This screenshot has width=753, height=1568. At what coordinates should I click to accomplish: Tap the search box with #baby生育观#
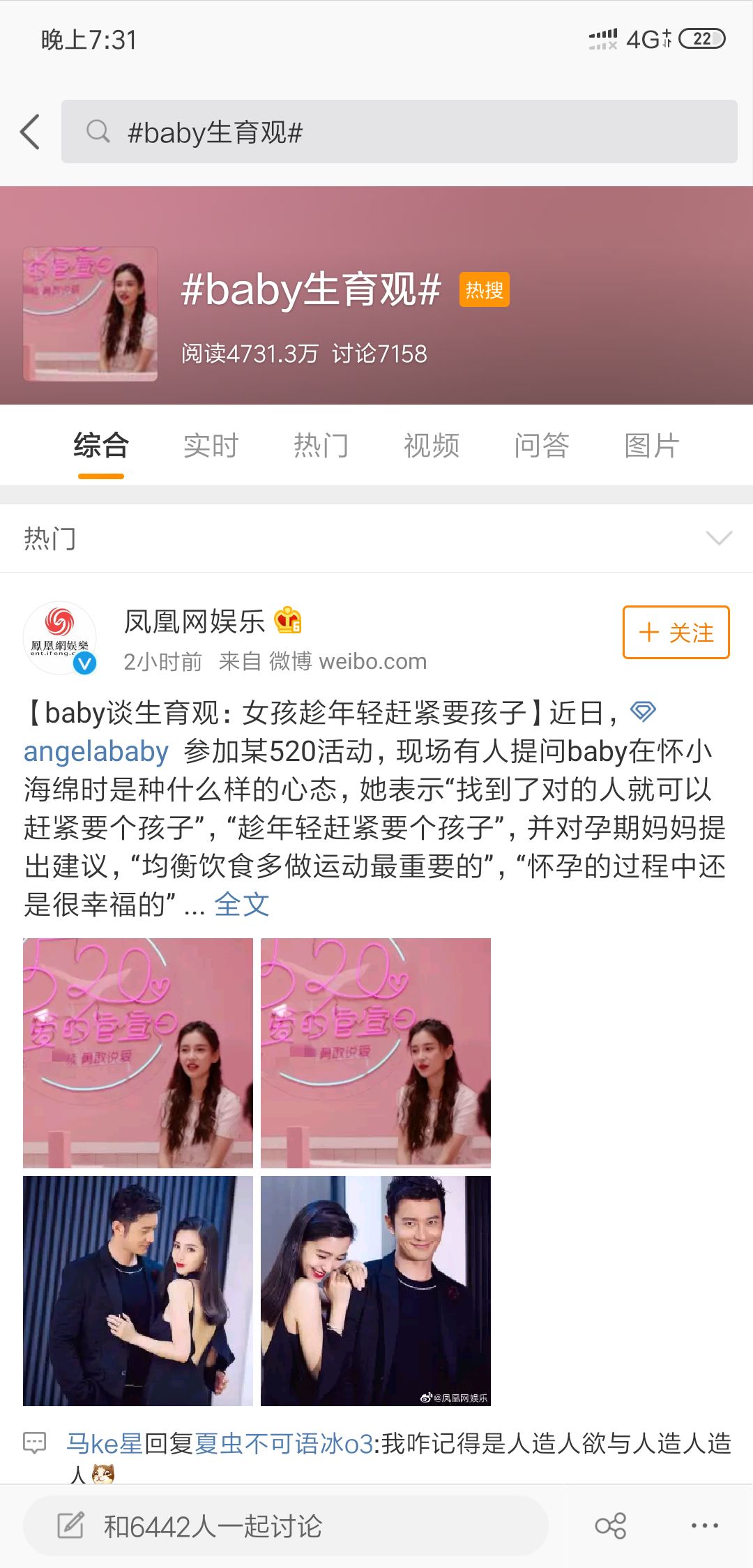(399, 132)
